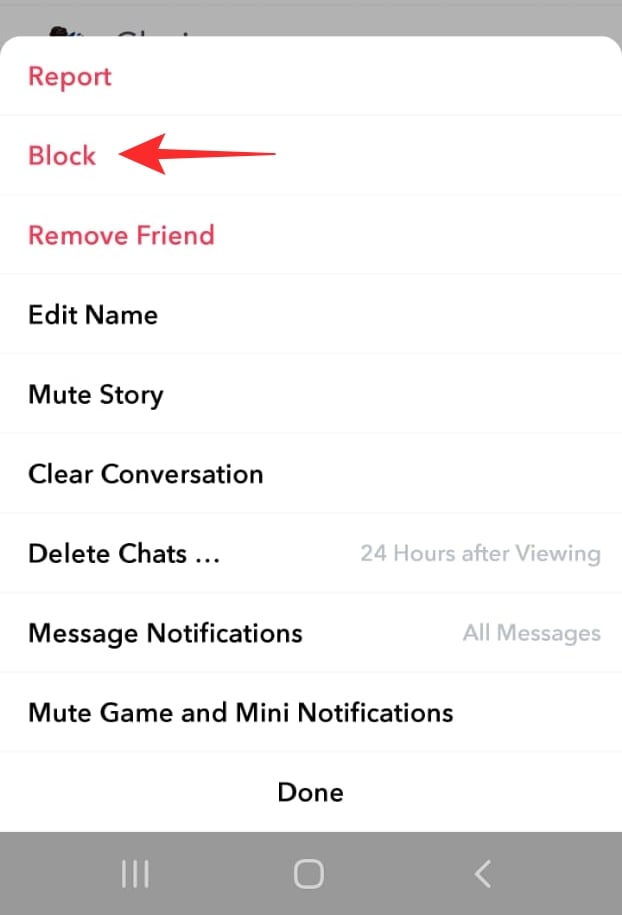The image size is (622, 915).
Task: Open Message Notifications setting
Action: (165, 633)
